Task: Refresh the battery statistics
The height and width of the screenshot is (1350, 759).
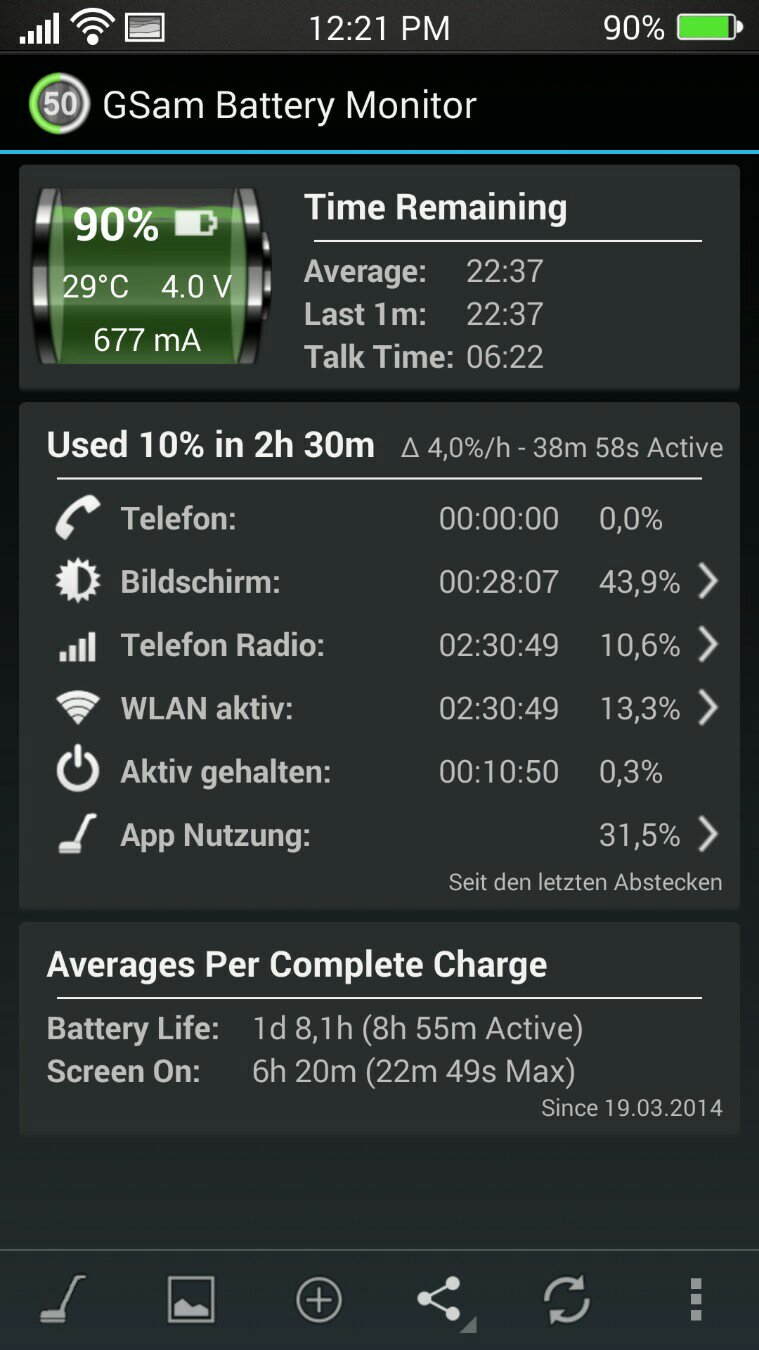Action: click(567, 1300)
